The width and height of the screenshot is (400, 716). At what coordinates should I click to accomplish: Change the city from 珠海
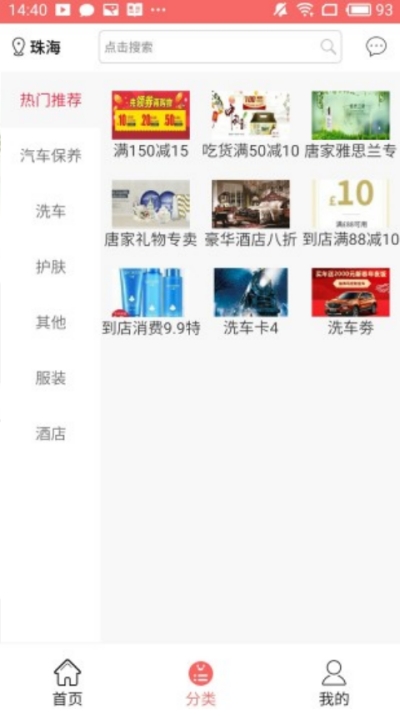(x=36, y=47)
